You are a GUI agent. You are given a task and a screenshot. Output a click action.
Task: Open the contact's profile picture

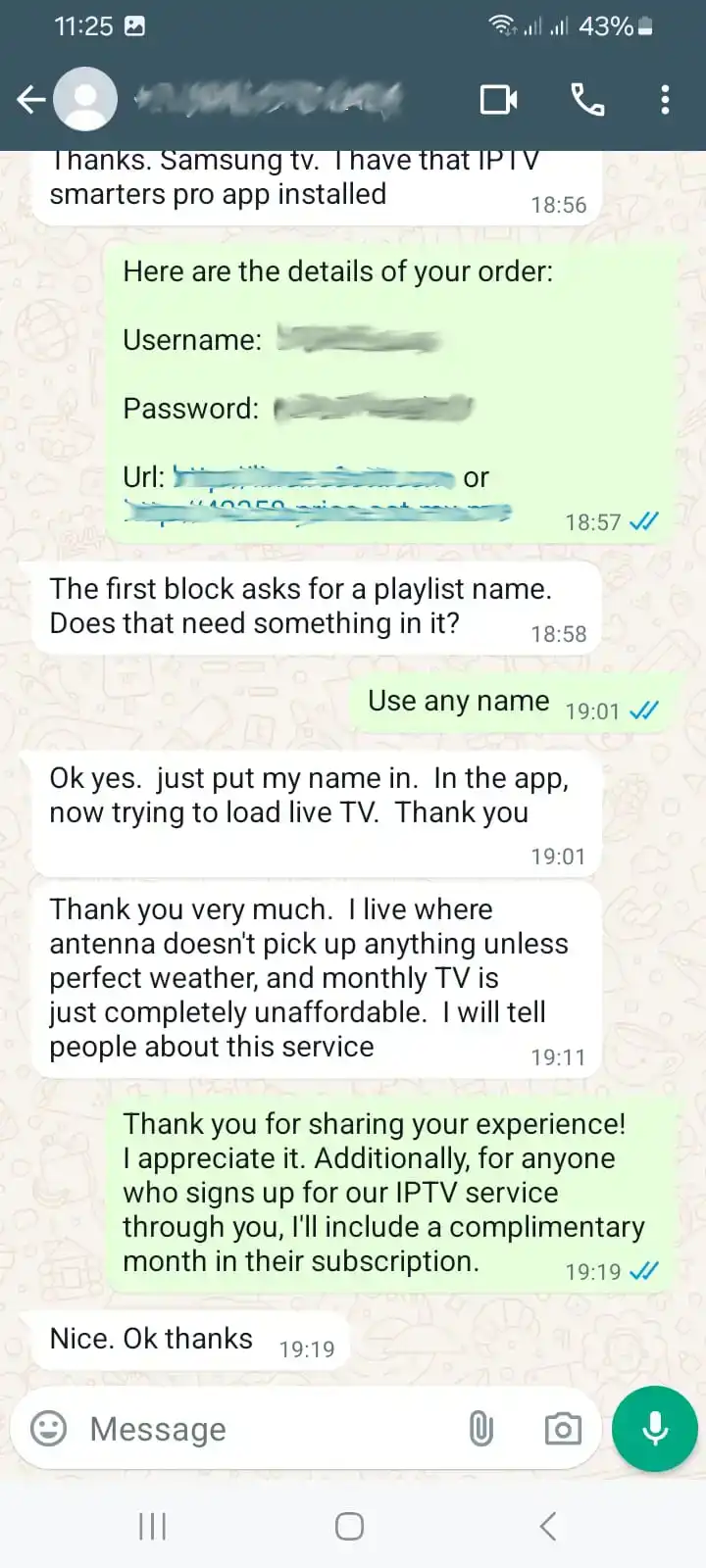coord(85,99)
